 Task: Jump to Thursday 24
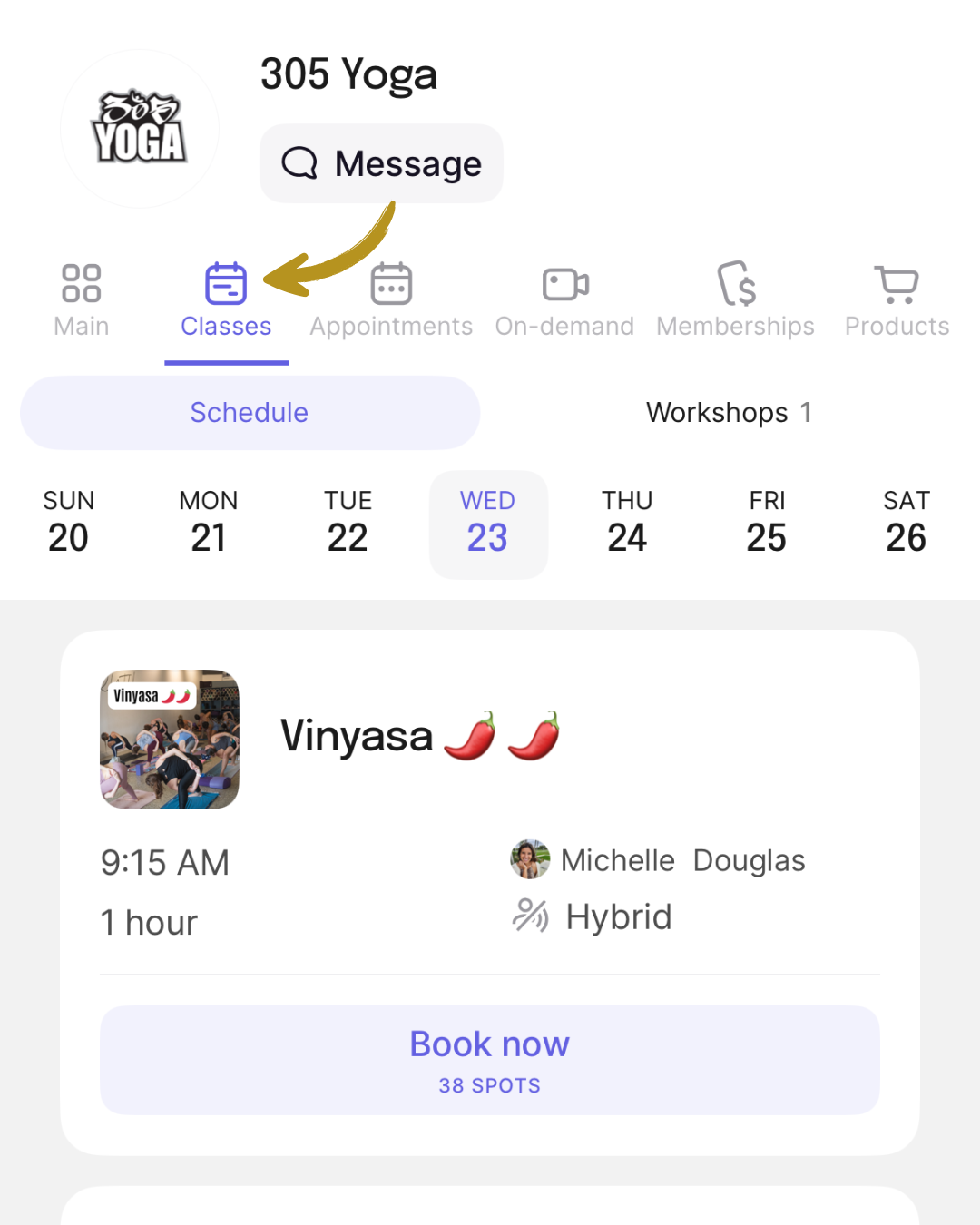tap(627, 524)
